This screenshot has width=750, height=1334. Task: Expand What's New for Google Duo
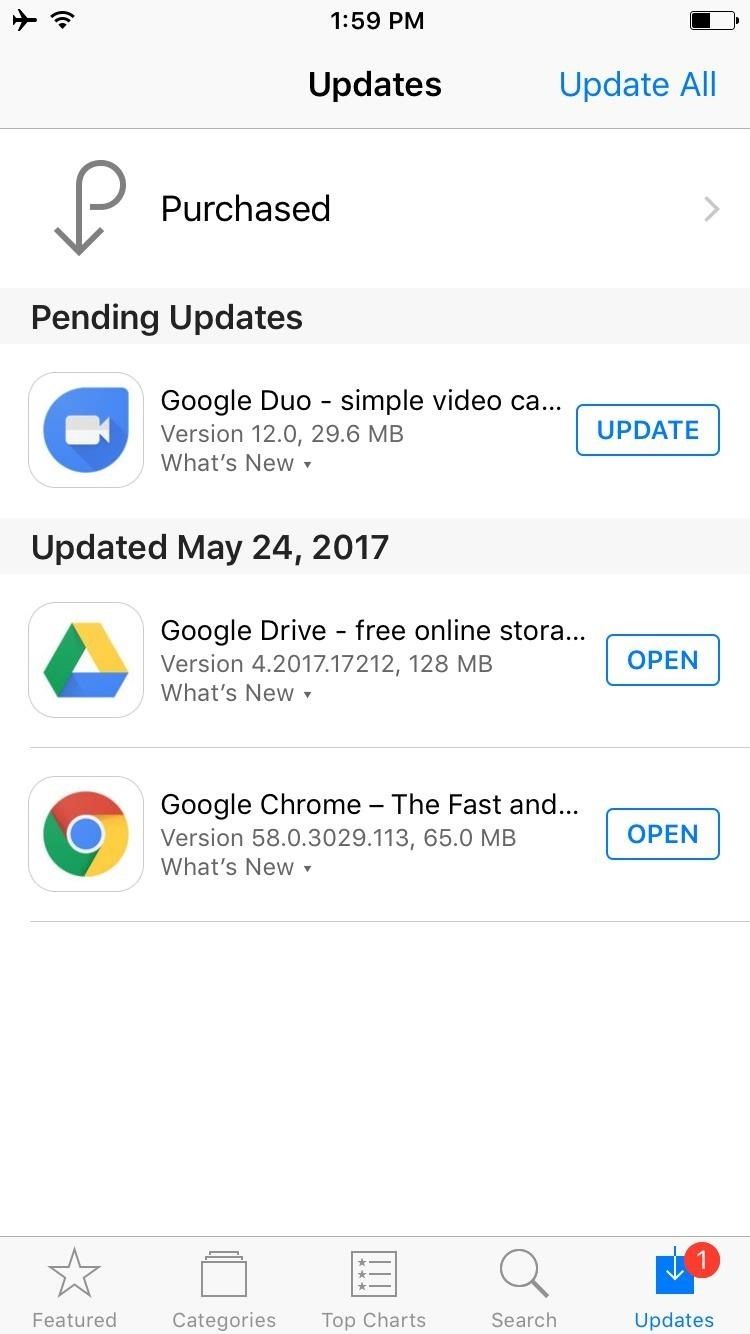click(236, 464)
